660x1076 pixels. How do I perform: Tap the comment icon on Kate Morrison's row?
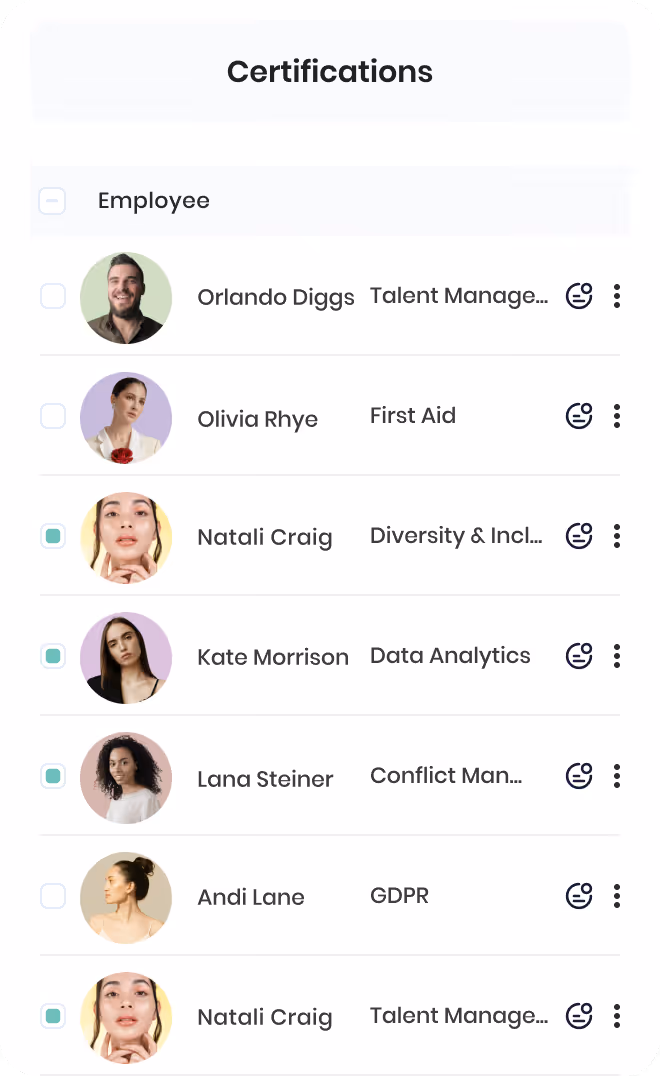click(x=579, y=656)
